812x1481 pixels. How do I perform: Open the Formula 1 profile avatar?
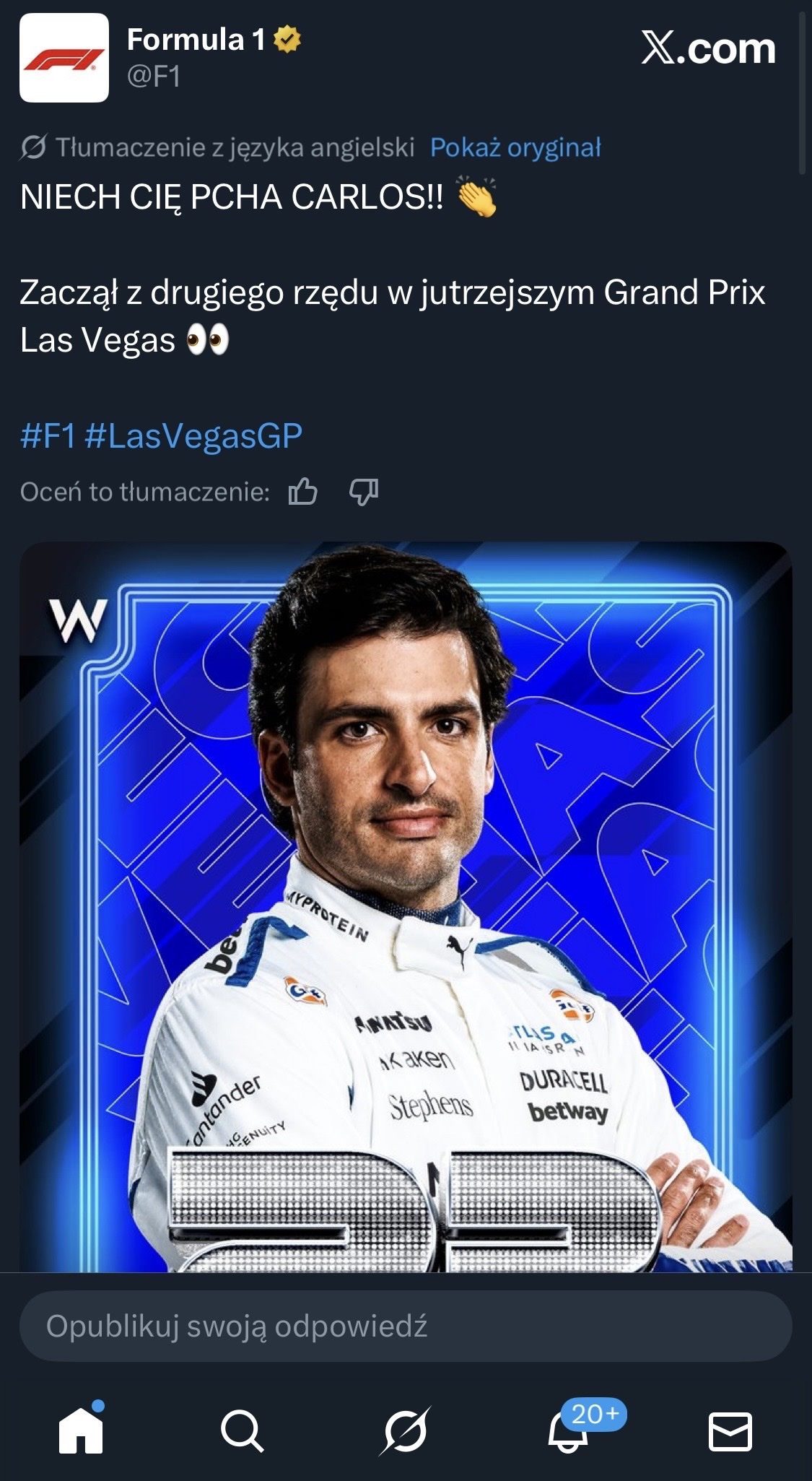point(64,57)
